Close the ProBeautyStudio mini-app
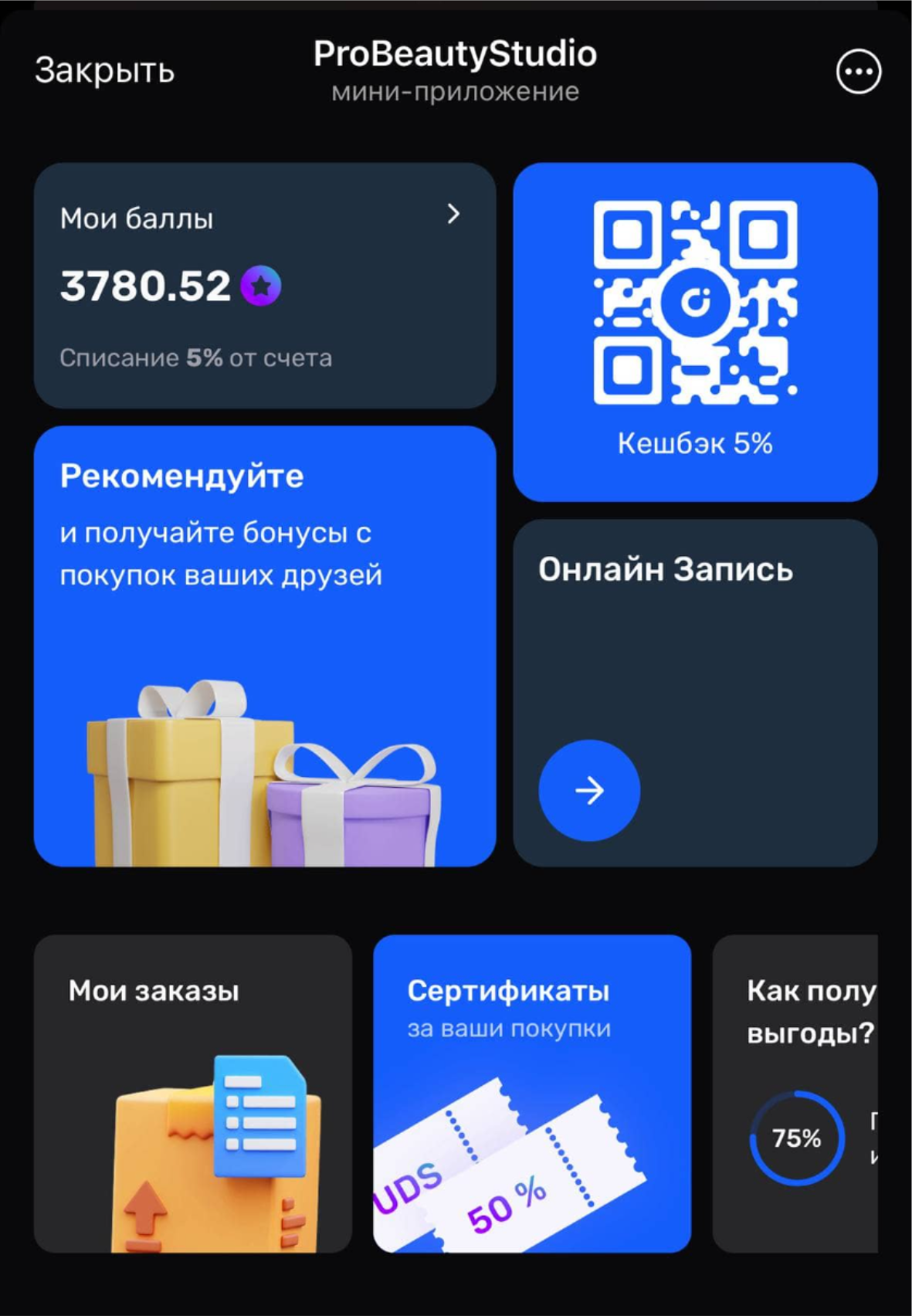This screenshot has width=912, height=1316. tap(104, 70)
